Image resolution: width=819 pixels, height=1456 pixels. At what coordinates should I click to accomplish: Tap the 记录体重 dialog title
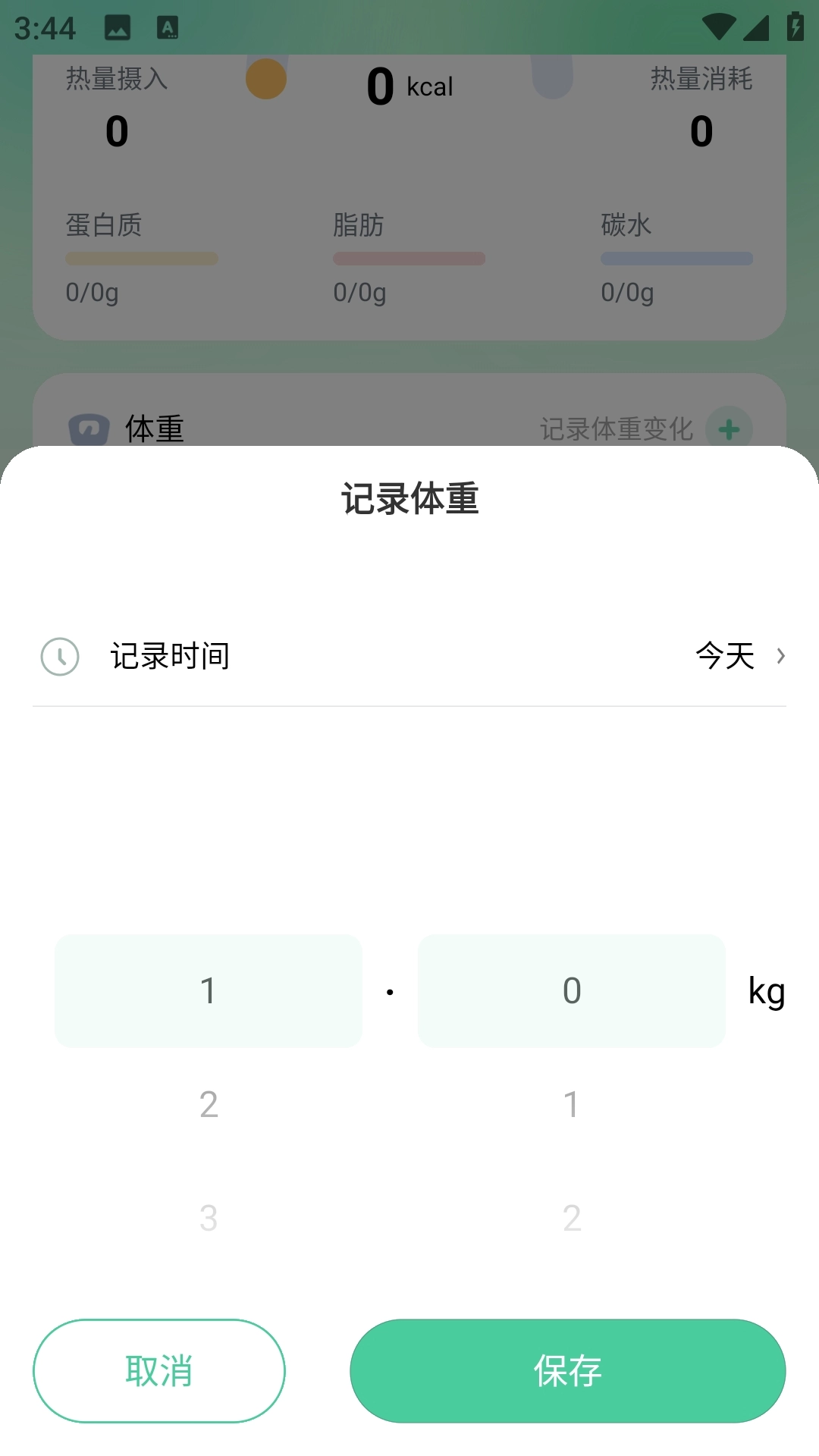409,499
